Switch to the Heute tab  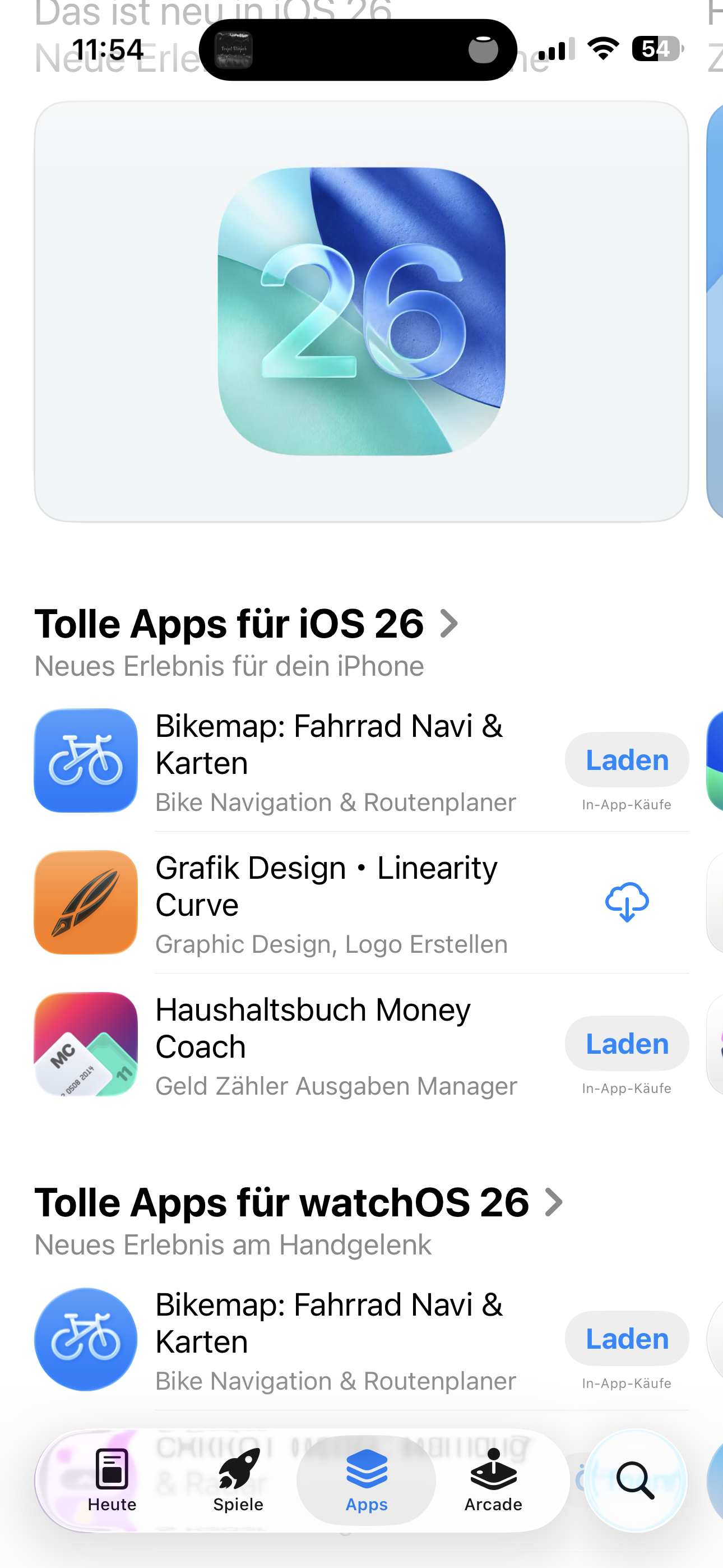click(x=112, y=1481)
